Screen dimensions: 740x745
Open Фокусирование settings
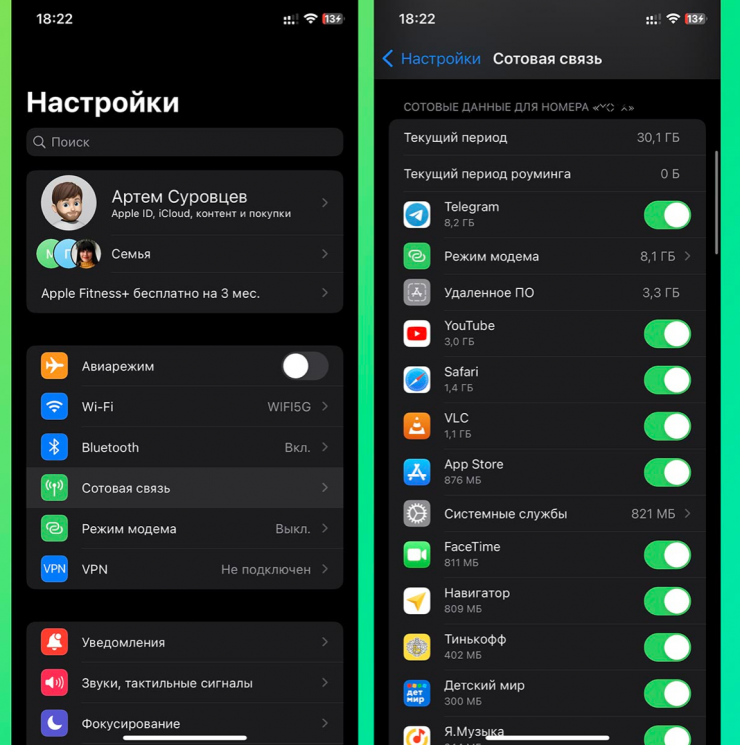pos(185,722)
